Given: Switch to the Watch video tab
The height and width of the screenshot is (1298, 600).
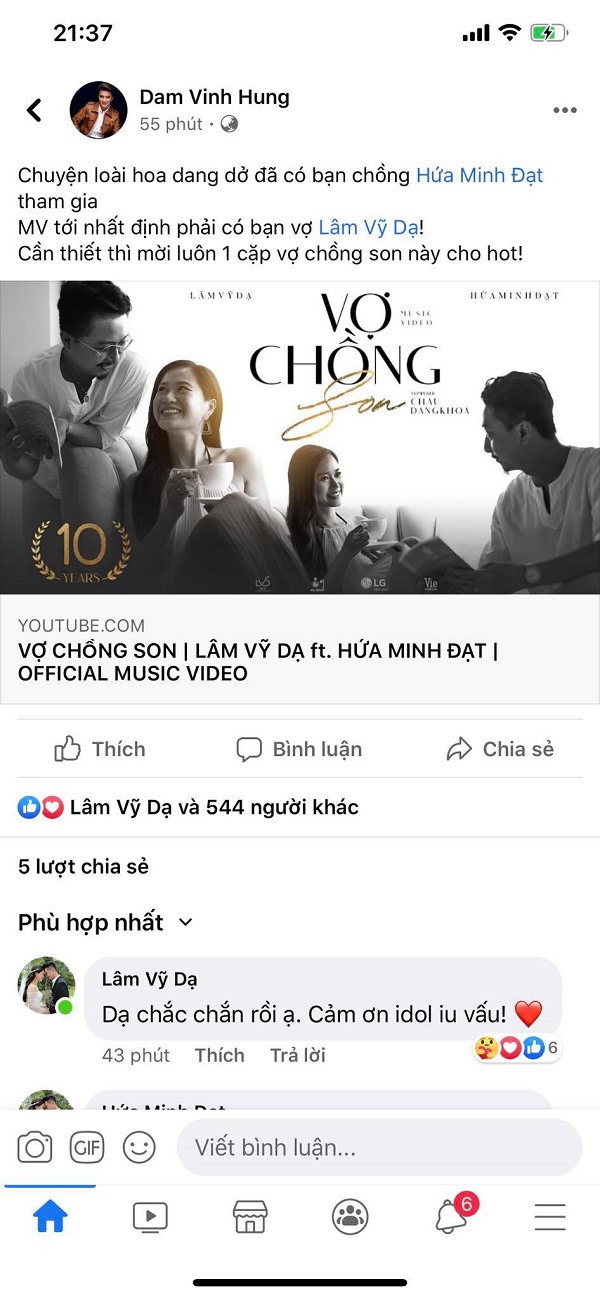Looking at the screenshot, I should coord(150,1216).
